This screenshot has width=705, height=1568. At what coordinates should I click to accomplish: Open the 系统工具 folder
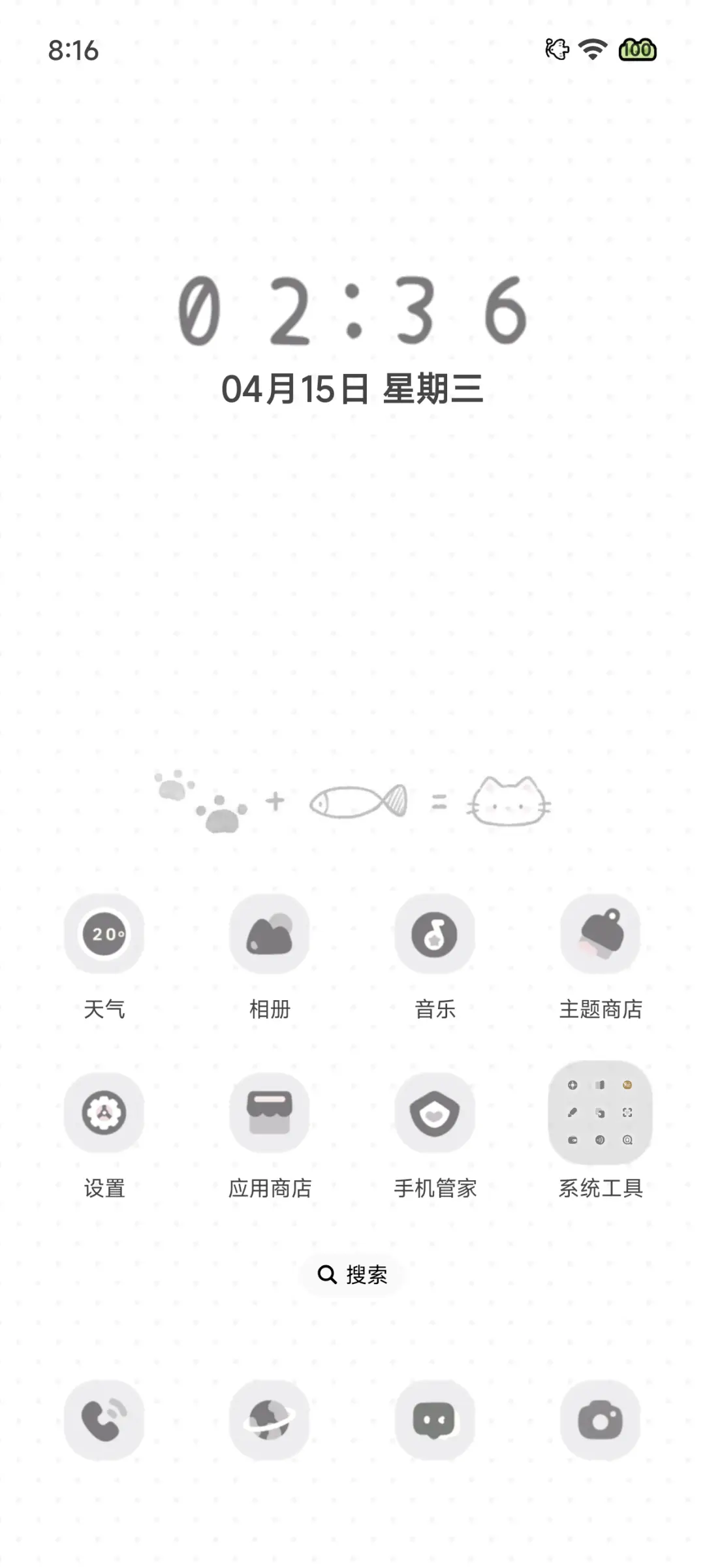(601, 1113)
